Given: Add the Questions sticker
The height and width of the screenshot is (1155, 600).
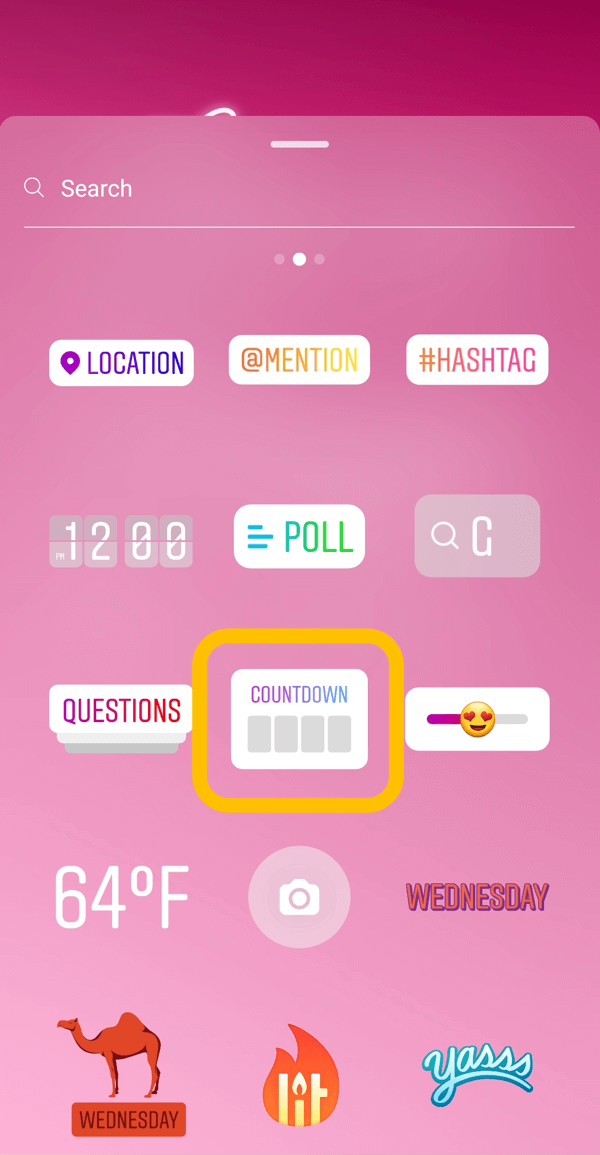Looking at the screenshot, I should (121, 716).
